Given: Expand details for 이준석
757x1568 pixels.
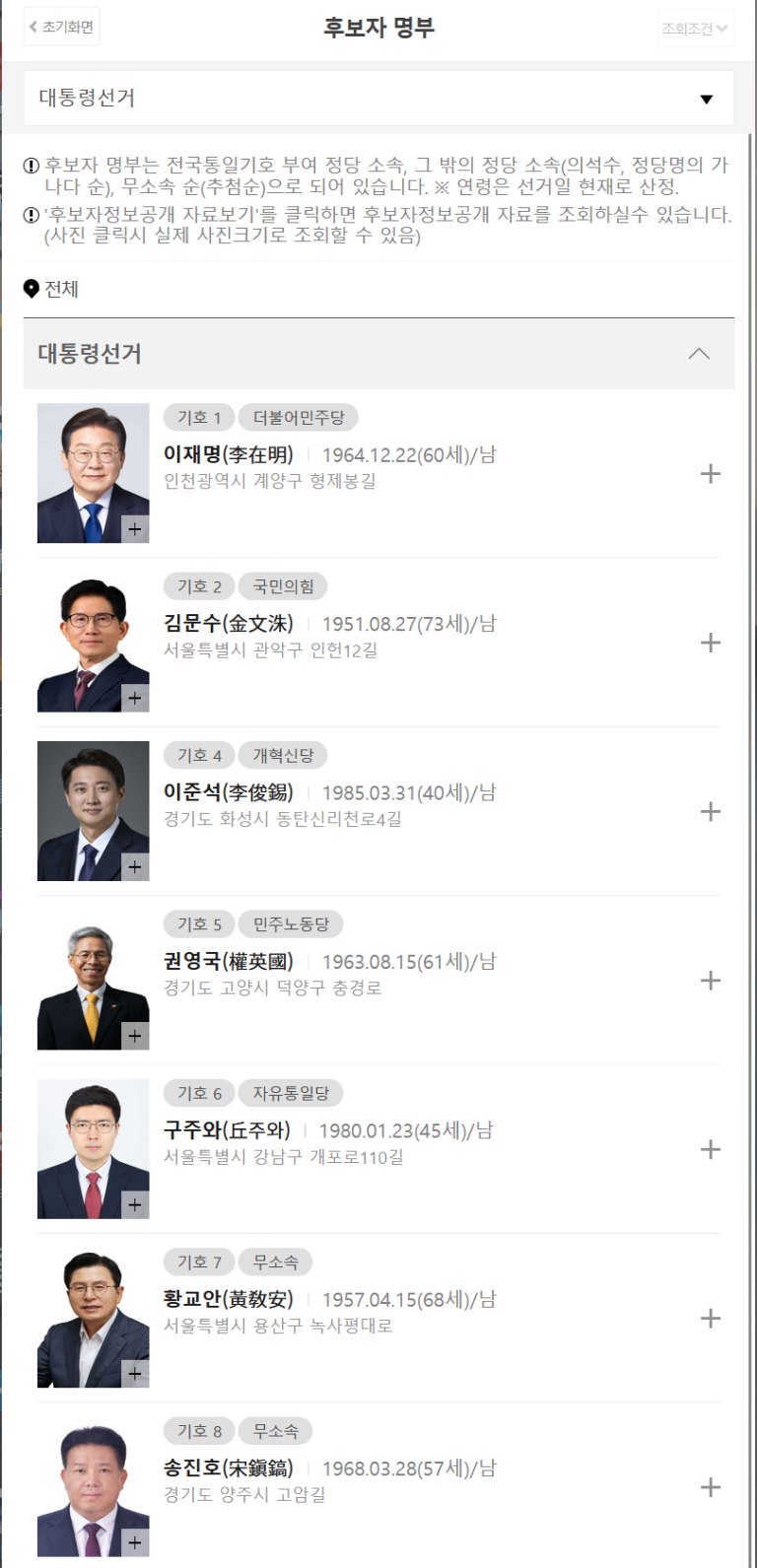Looking at the screenshot, I should point(710,812).
